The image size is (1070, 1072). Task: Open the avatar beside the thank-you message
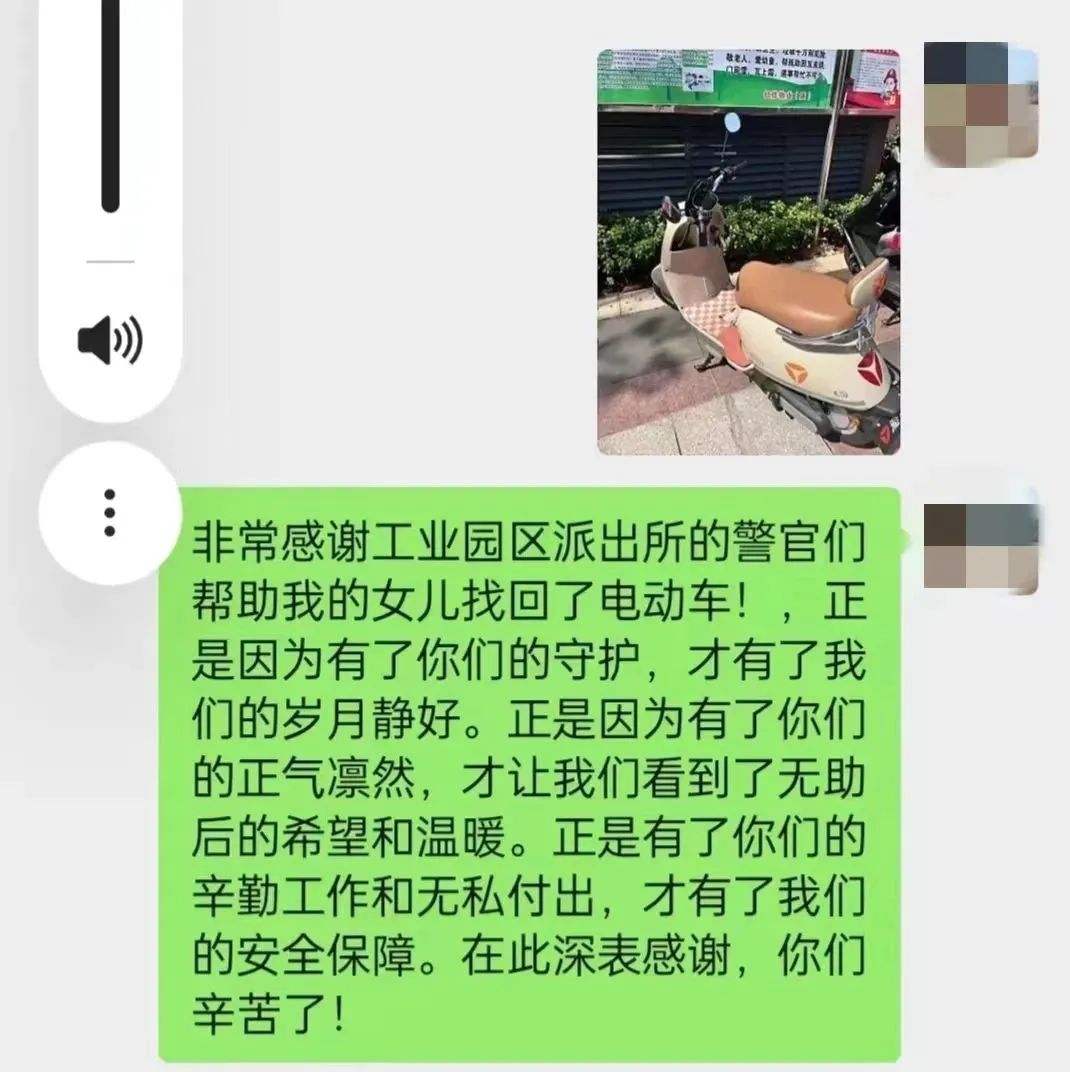click(980, 547)
